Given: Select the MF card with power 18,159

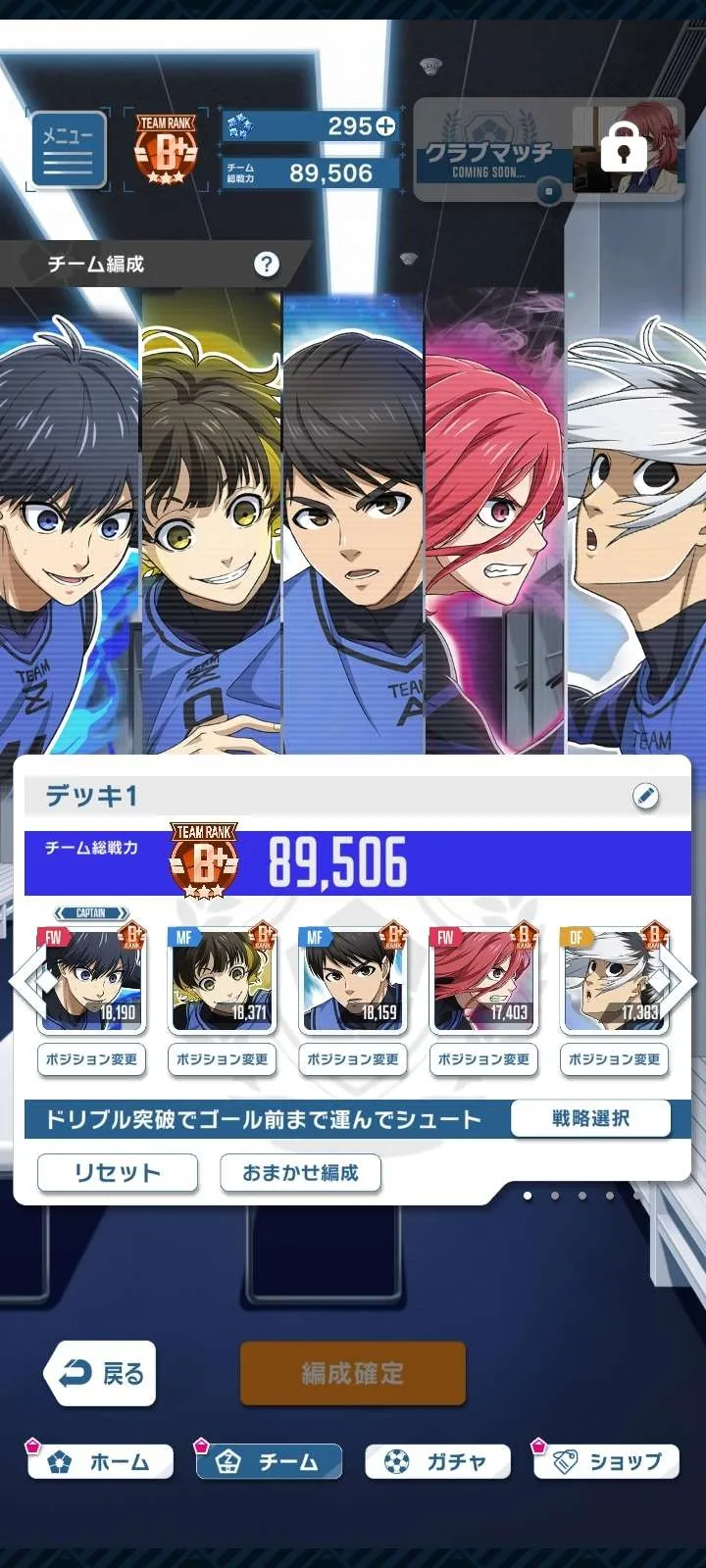Looking at the screenshot, I should click(x=352, y=980).
